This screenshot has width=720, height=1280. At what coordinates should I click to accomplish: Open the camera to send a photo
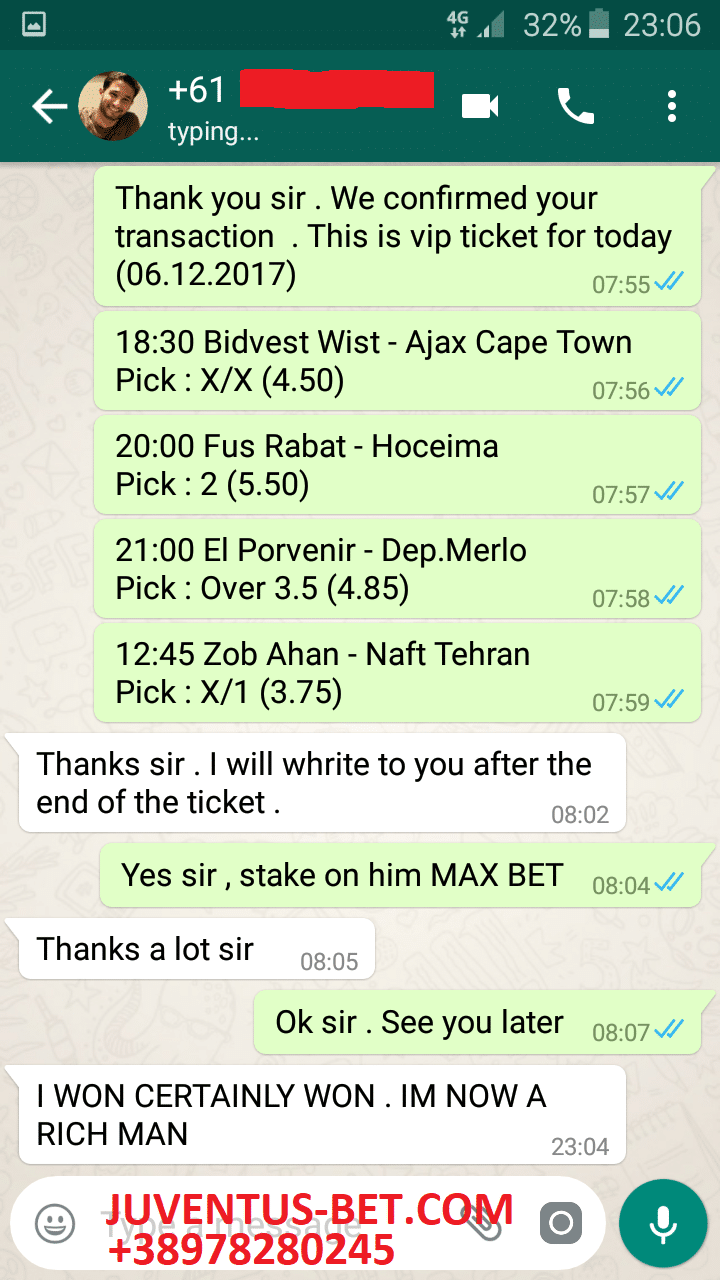point(560,1222)
